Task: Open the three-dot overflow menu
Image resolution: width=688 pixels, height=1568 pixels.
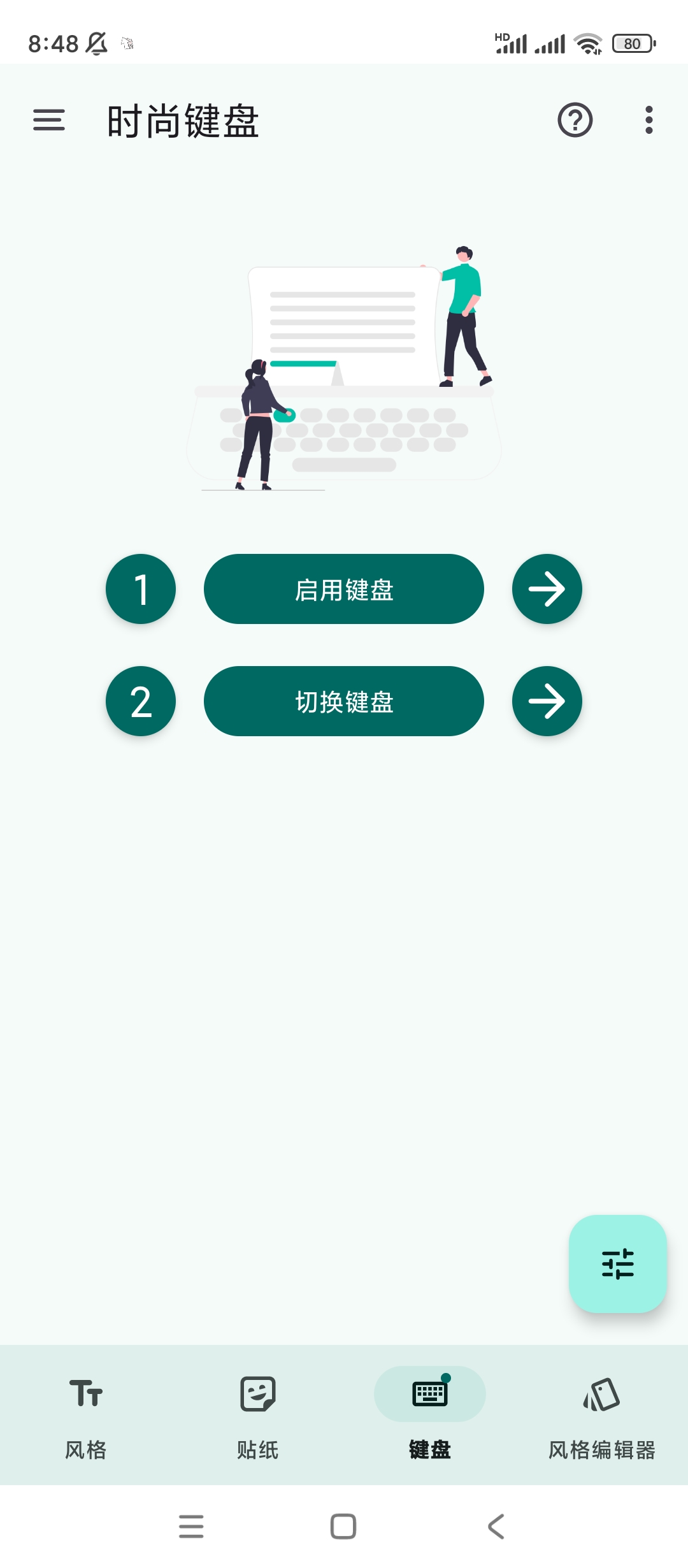Action: click(x=649, y=120)
